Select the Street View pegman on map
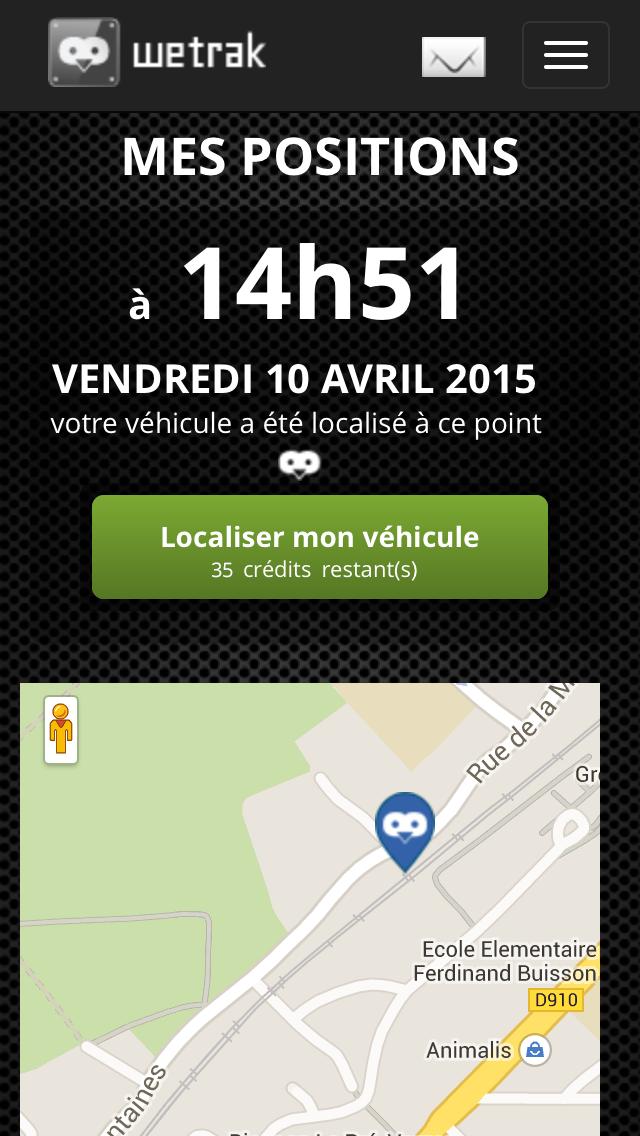Screen dimensions: 640x1136 pos(61,730)
